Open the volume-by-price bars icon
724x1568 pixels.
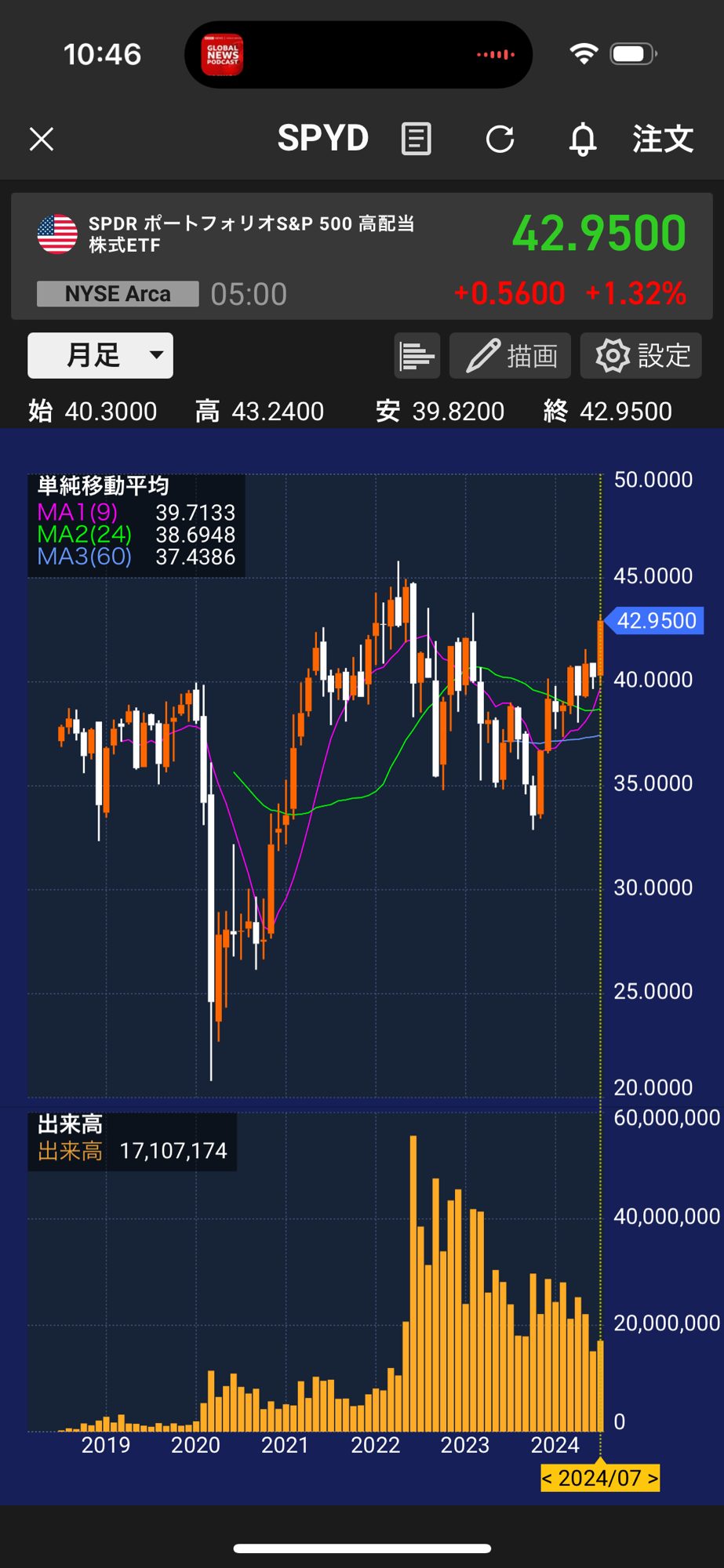coord(417,356)
